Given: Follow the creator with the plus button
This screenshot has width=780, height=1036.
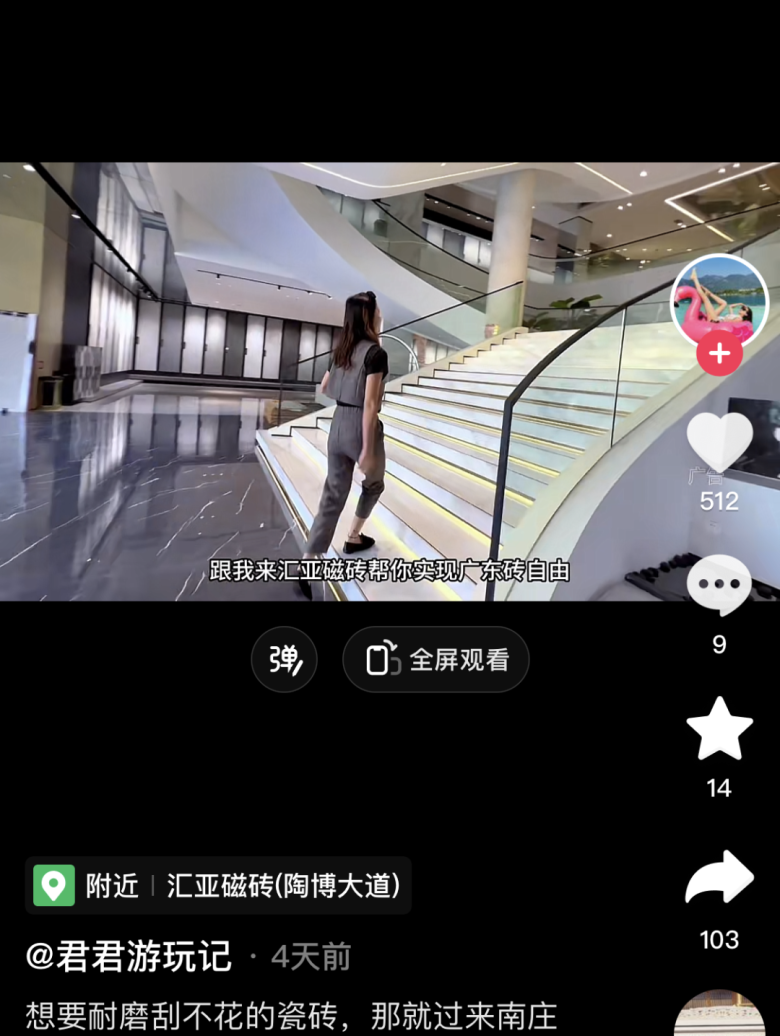Looking at the screenshot, I should [719, 354].
